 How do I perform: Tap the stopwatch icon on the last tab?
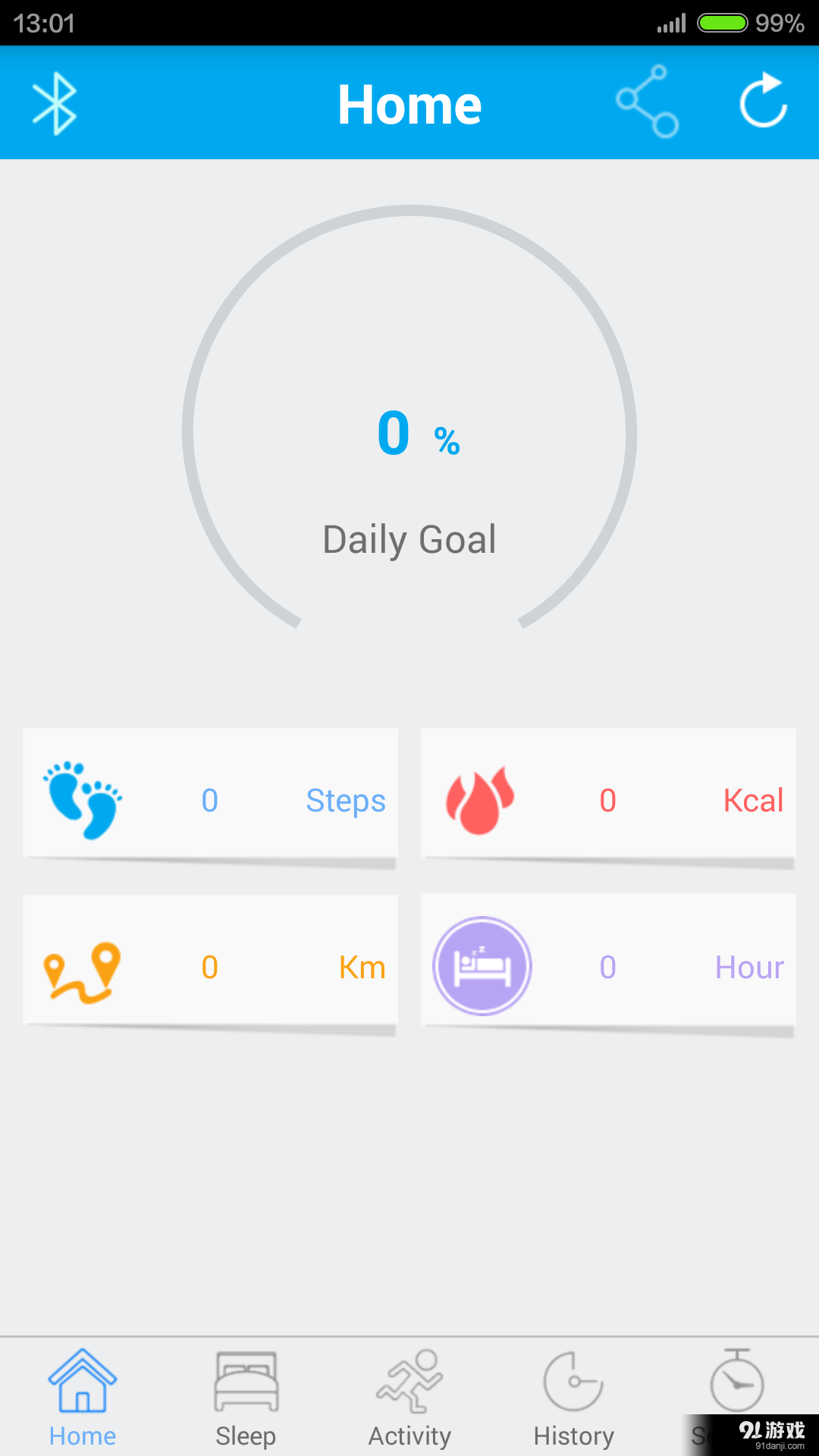737,1380
